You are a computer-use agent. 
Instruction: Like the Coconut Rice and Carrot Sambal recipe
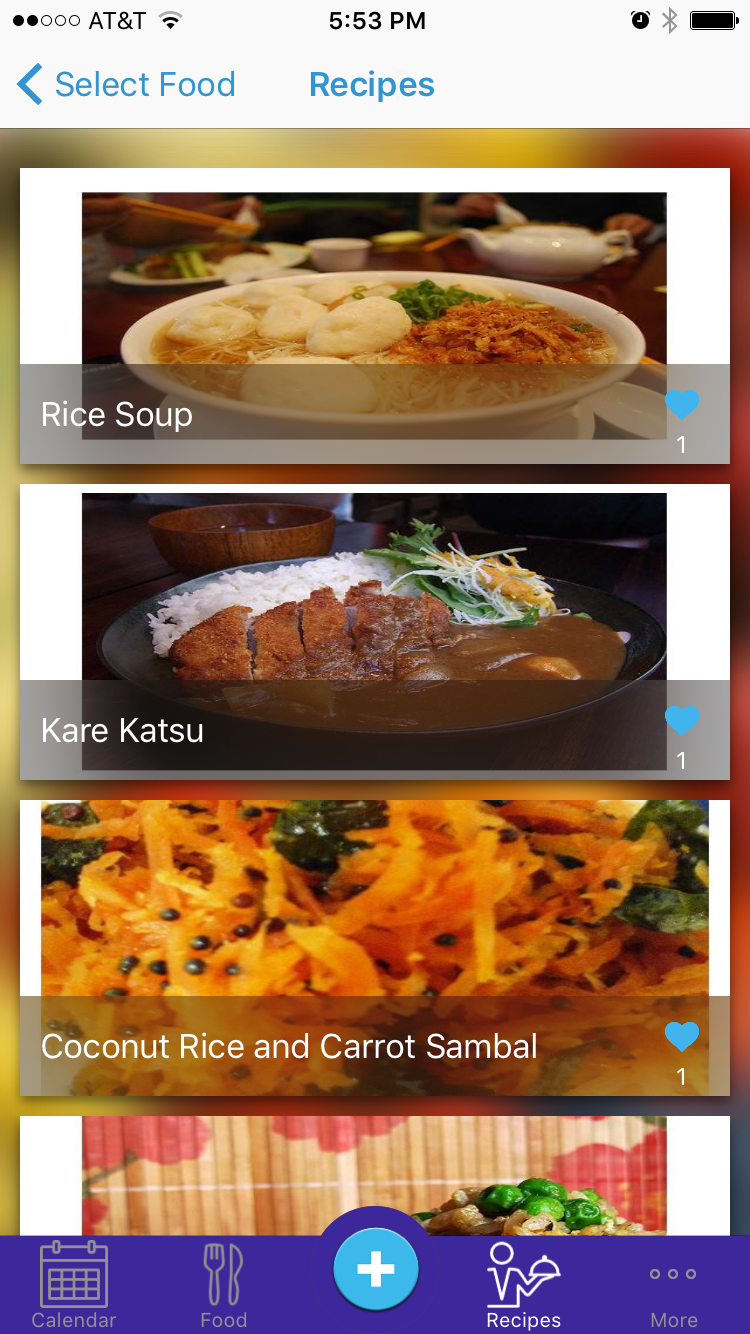click(682, 1037)
